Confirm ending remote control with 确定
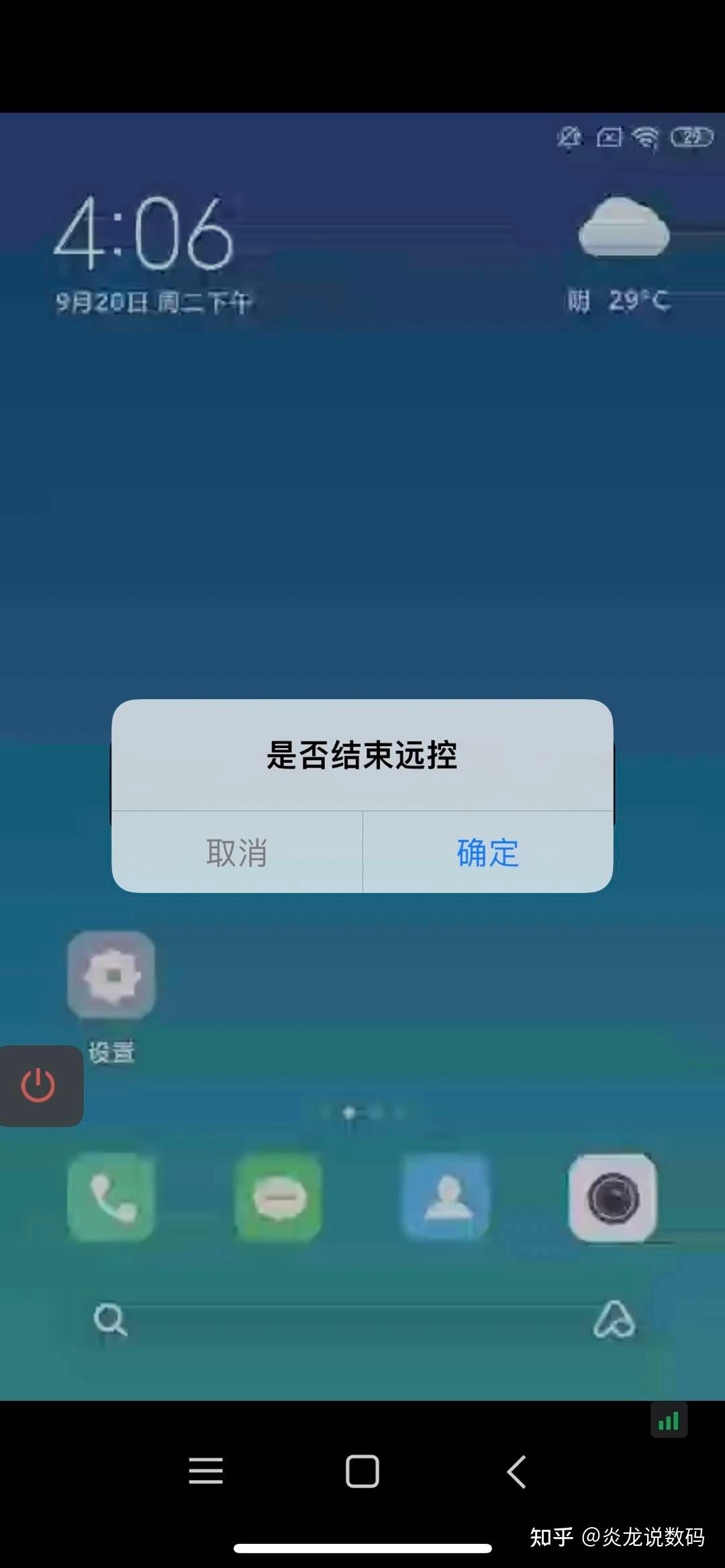The image size is (725, 1568). 488,852
